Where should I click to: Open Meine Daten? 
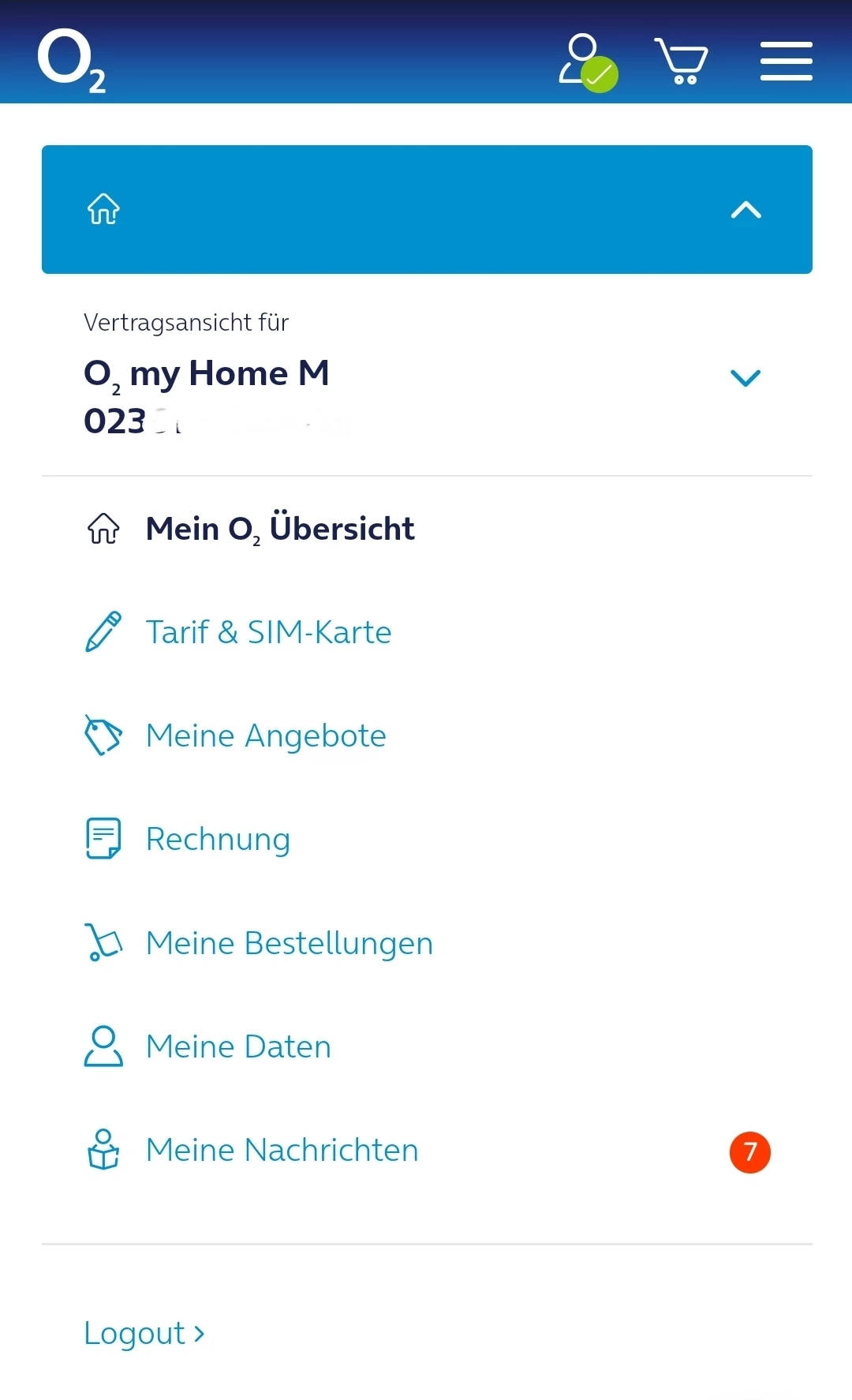[x=238, y=1046]
